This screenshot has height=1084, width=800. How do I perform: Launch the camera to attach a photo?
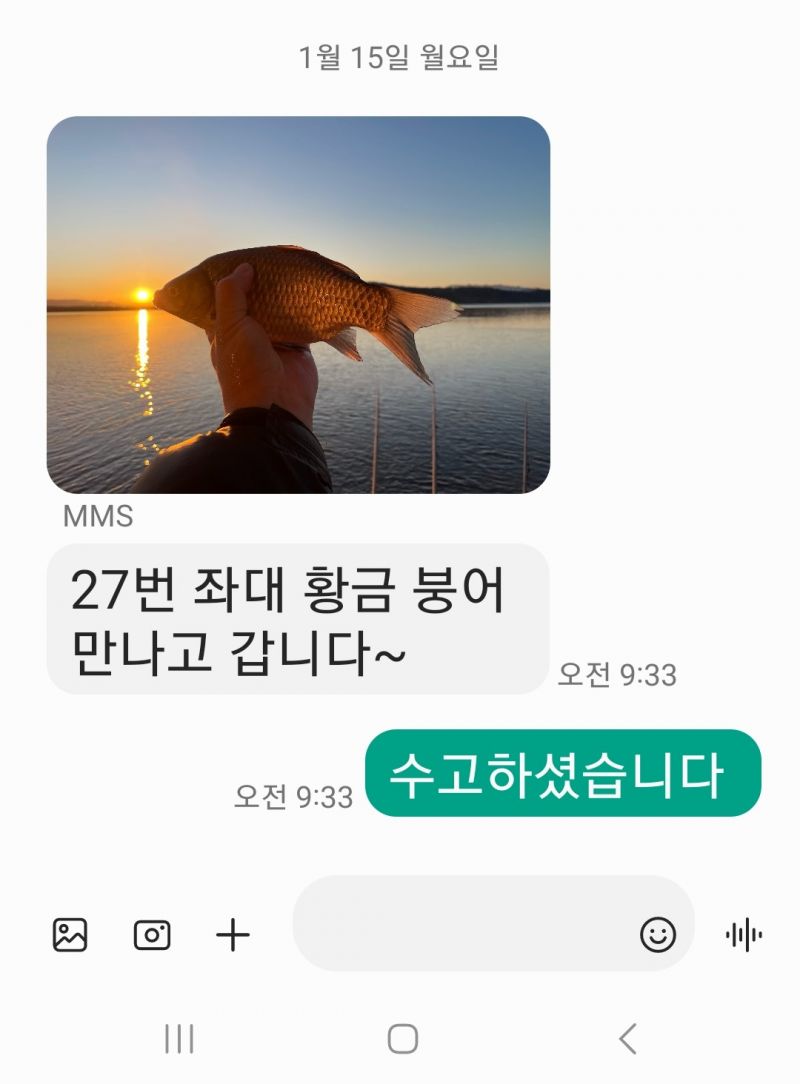coord(152,935)
